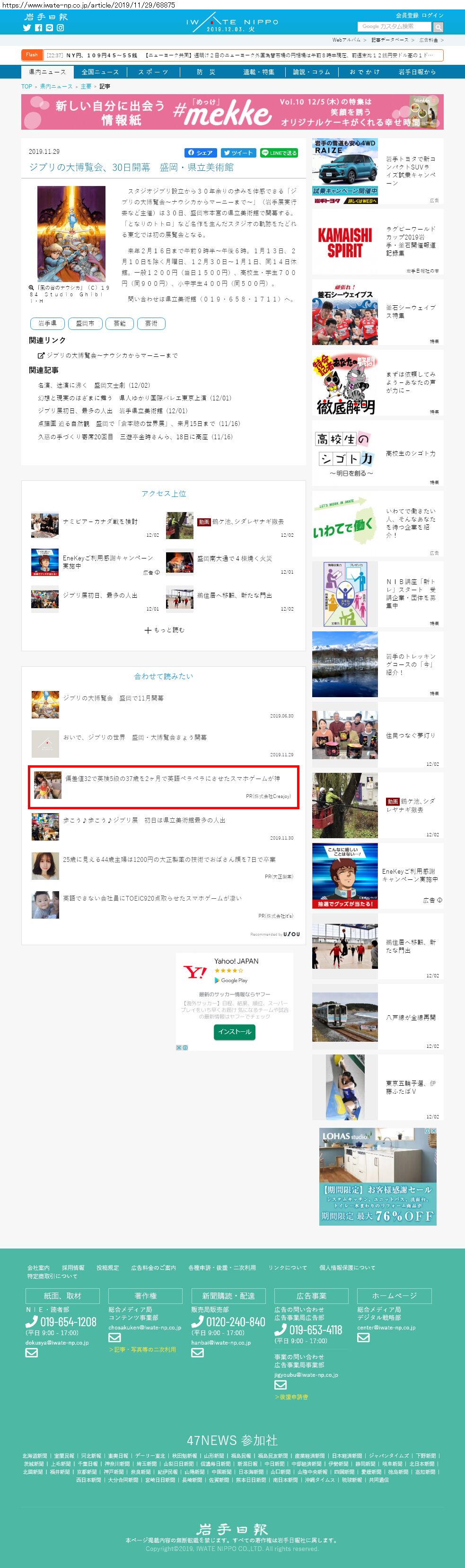Install Yahoo! JAPAN with インストール button
The width and height of the screenshot is (465, 1568).
[x=234, y=1032]
